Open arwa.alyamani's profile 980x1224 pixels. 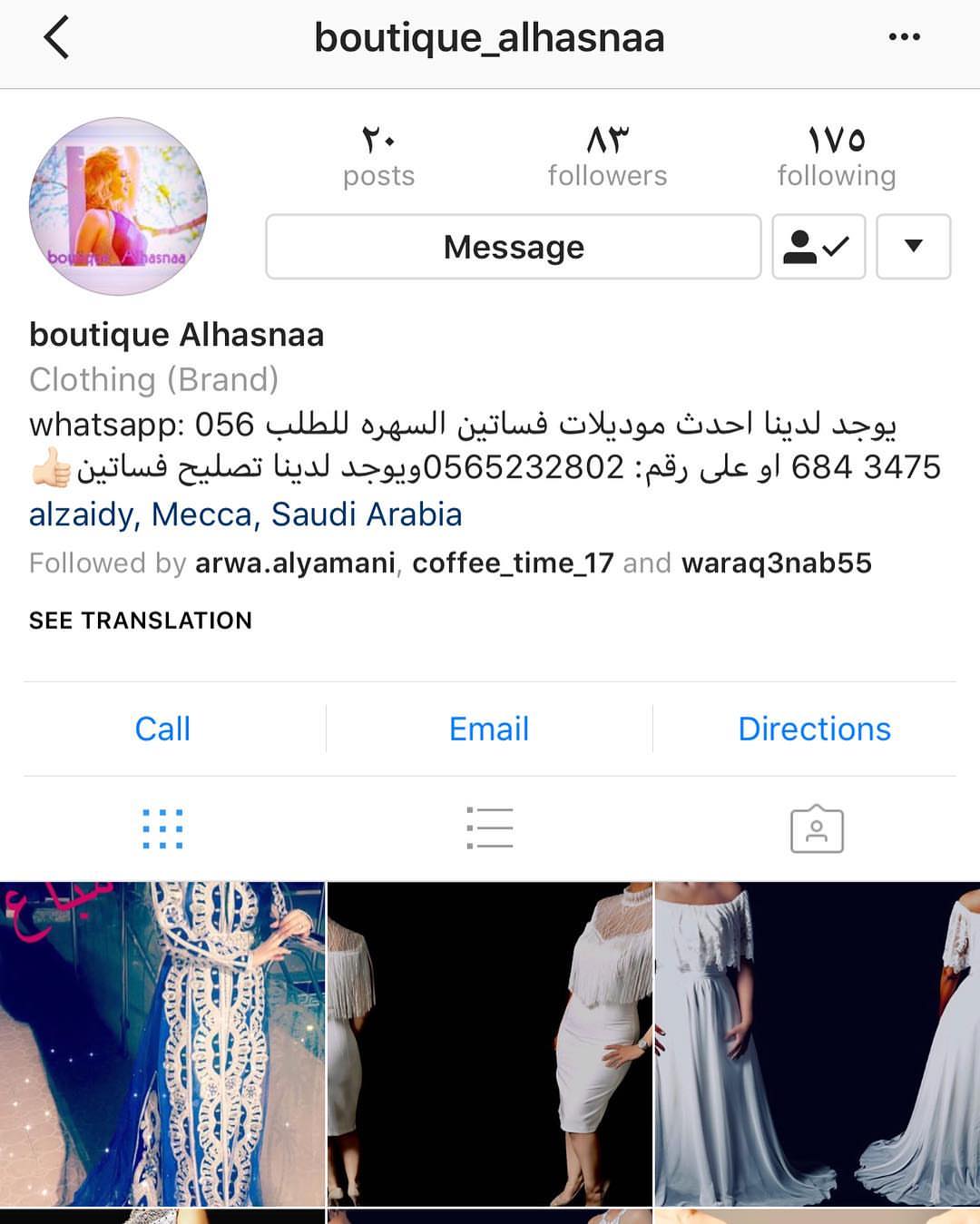[295, 563]
